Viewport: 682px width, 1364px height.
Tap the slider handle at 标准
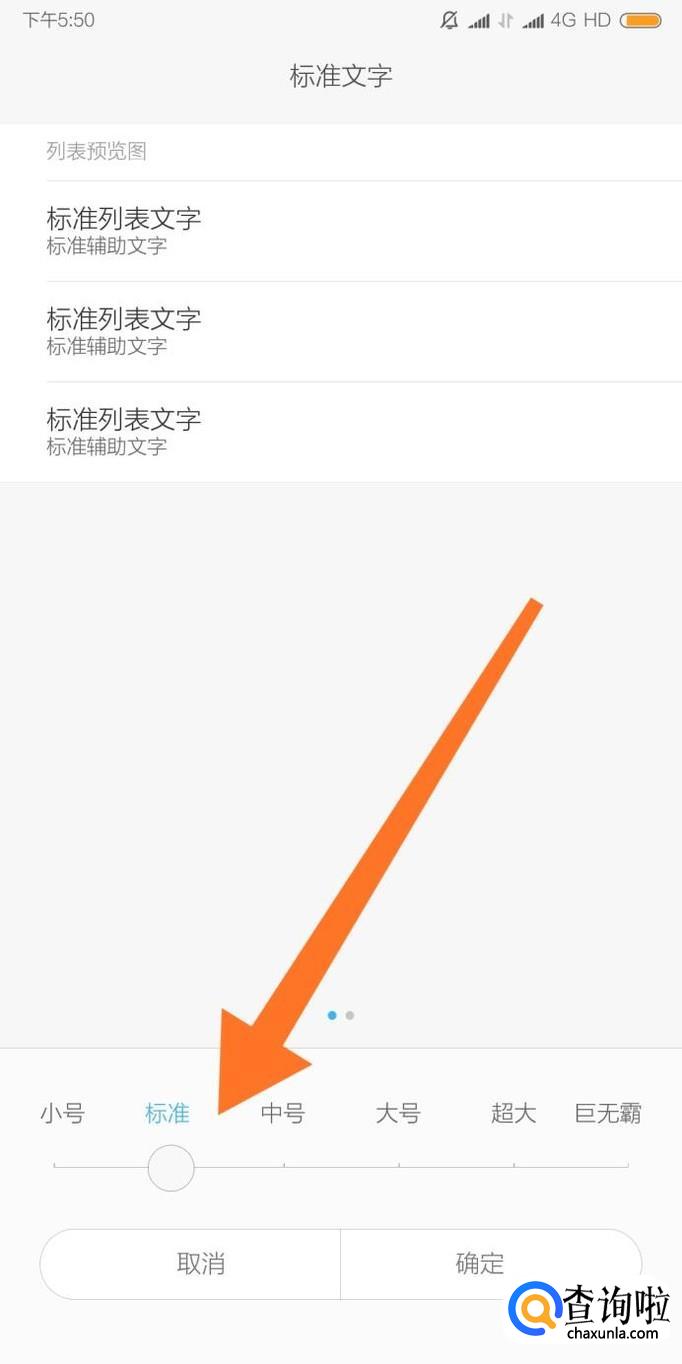[170, 1167]
